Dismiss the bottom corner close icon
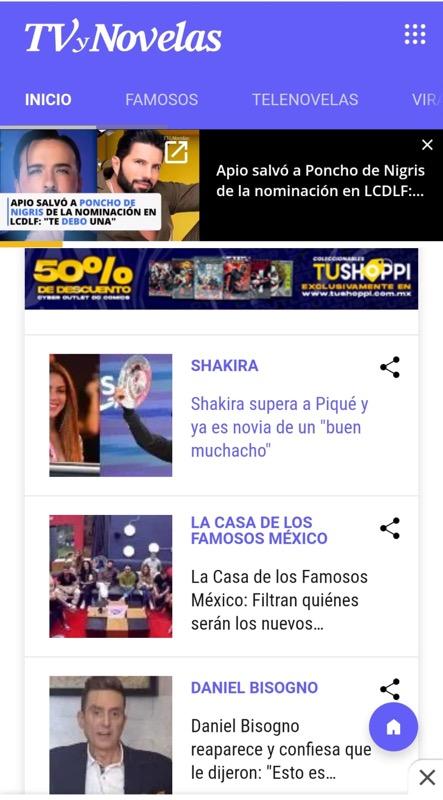This screenshot has height=800, width=443. (x=427, y=778)
